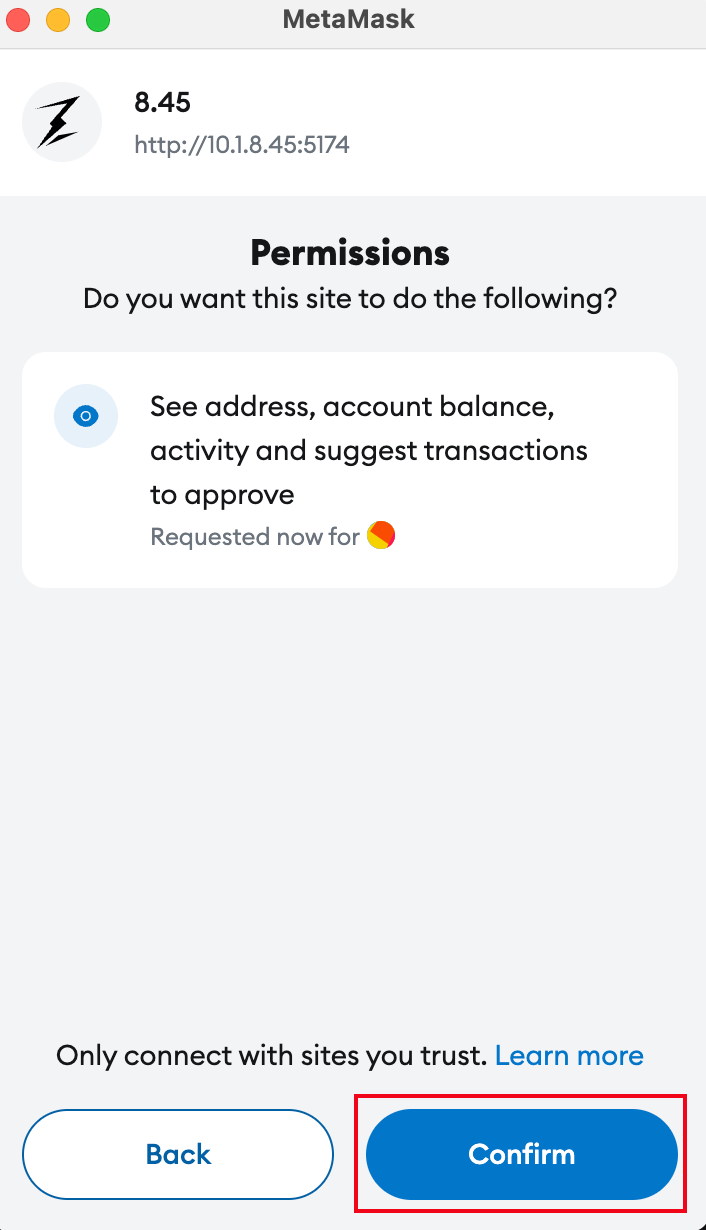Minimize the MetaMask window
Image resolution: width=706 pixels, height=1230 pixels.
coord(59,19)
